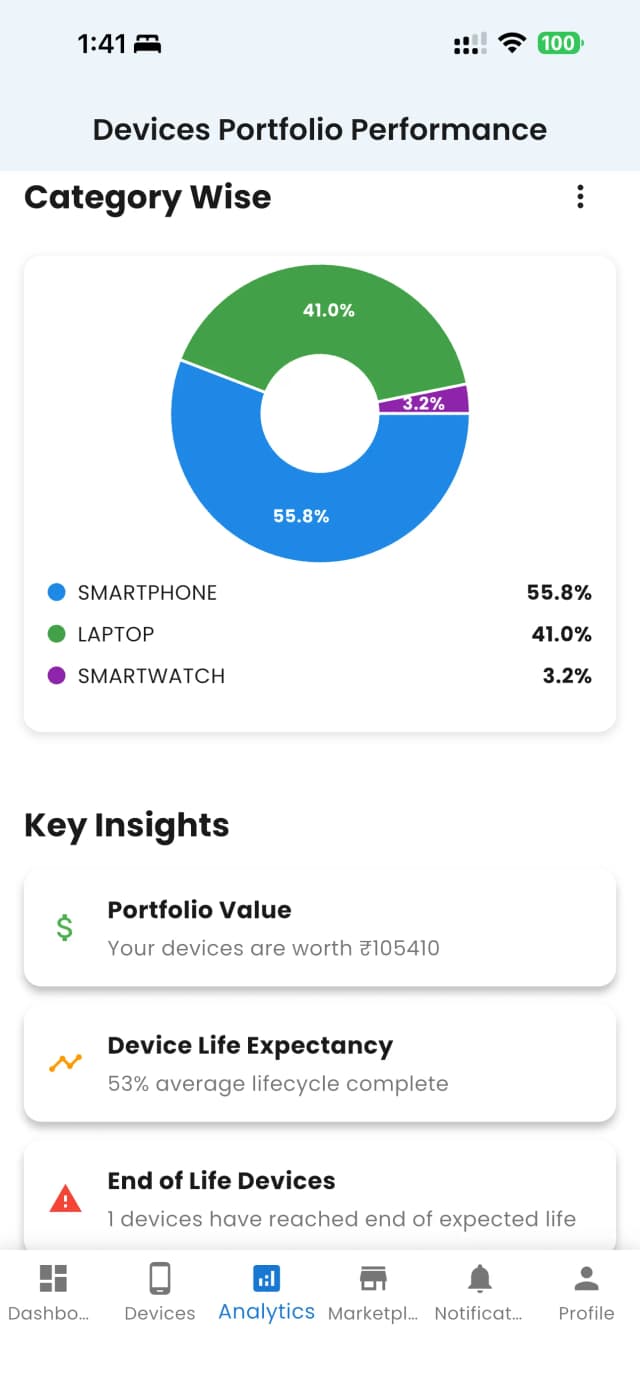Open the Profile tab

click(586, 1292)
